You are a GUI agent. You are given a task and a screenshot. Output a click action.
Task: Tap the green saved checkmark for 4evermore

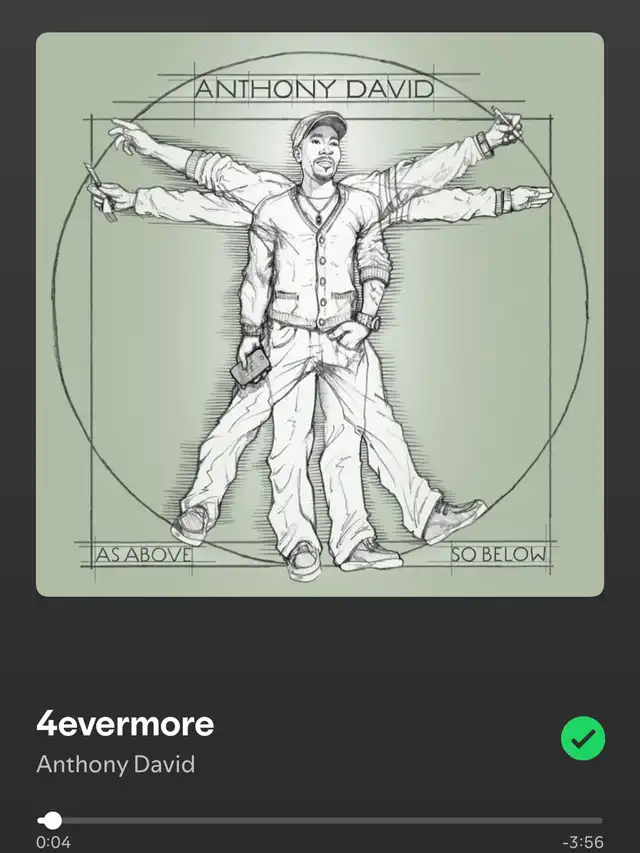[583, 739]
